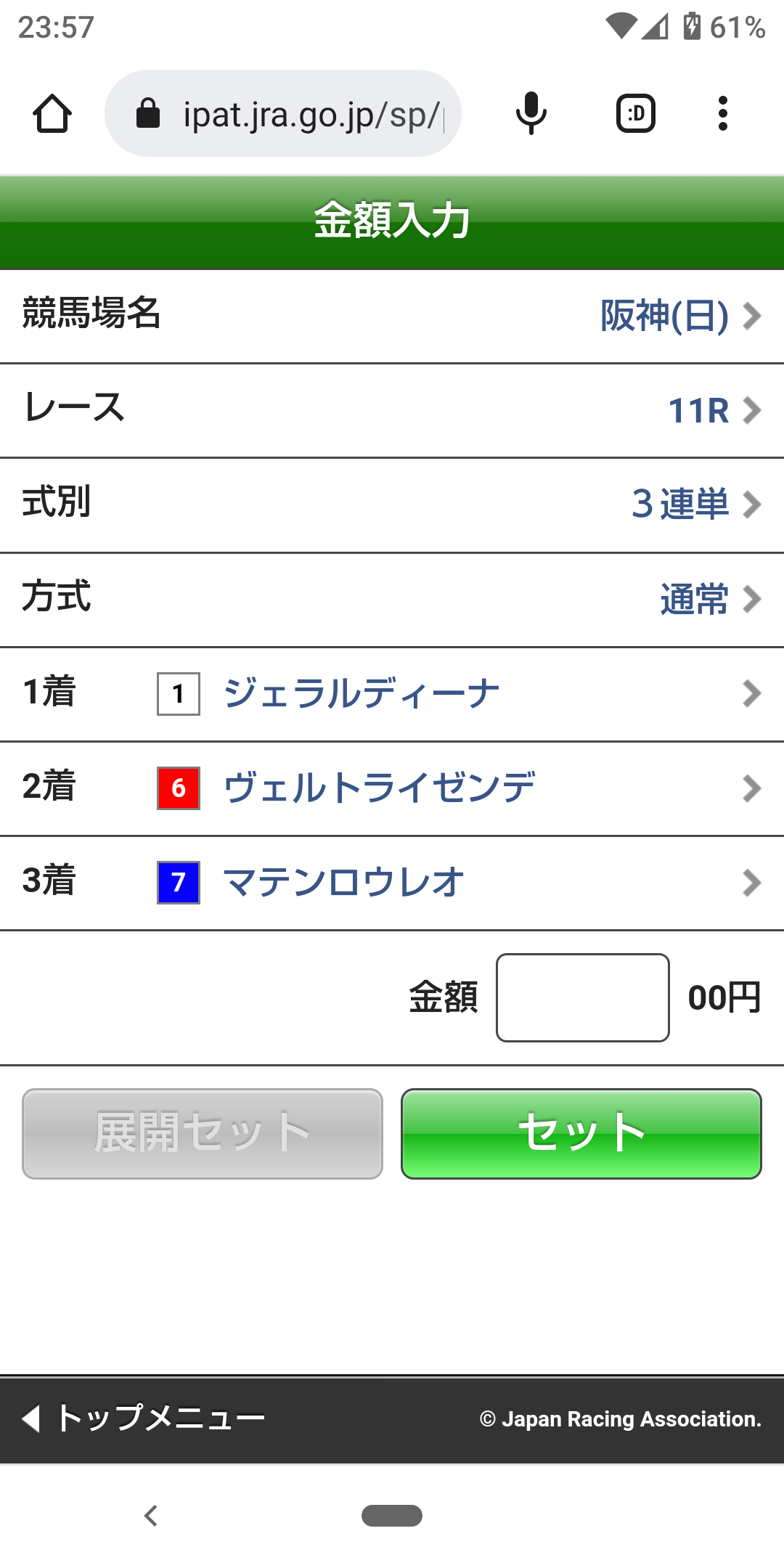This screenshot has width=784, height=1568.
Task: Go back using the system back arrow
Action: (151, 1516)
